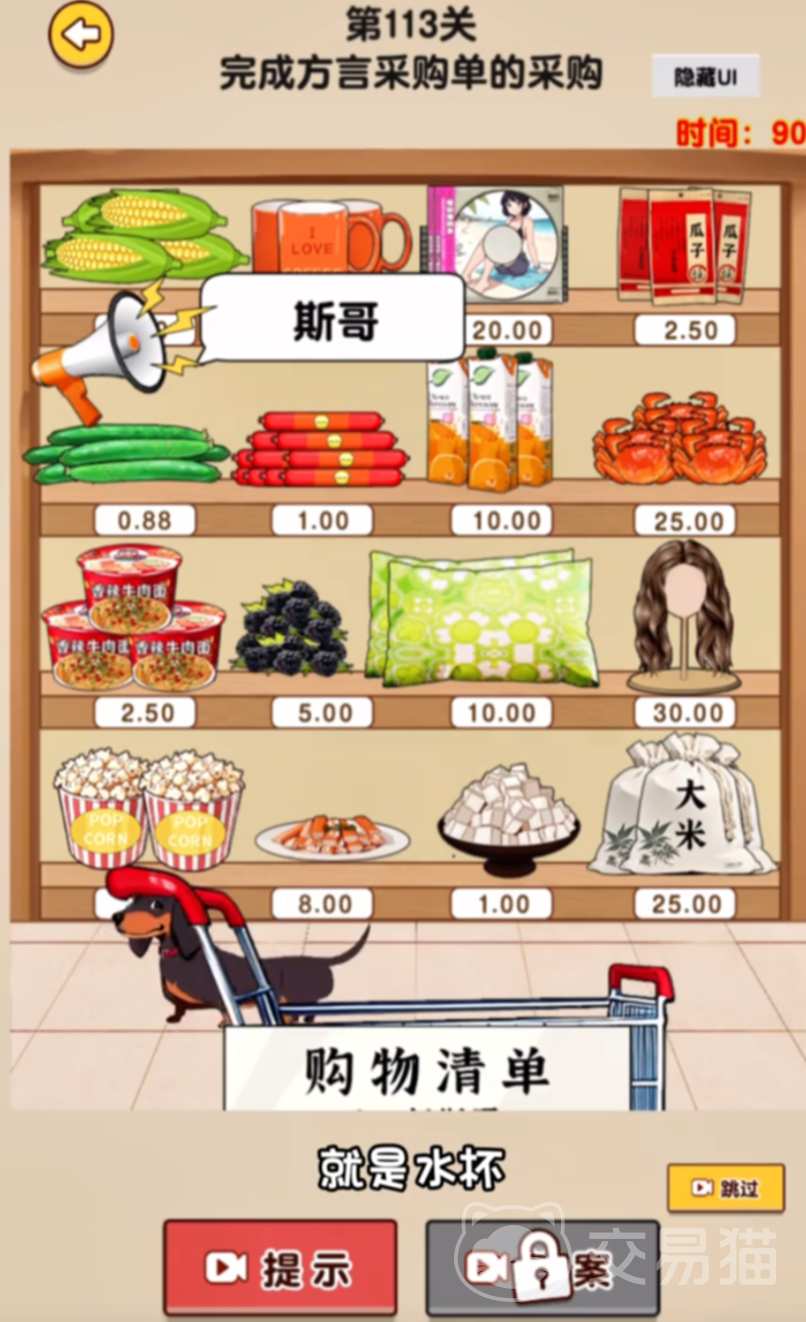Choose the red 瓜子 packets

point(684,243)
